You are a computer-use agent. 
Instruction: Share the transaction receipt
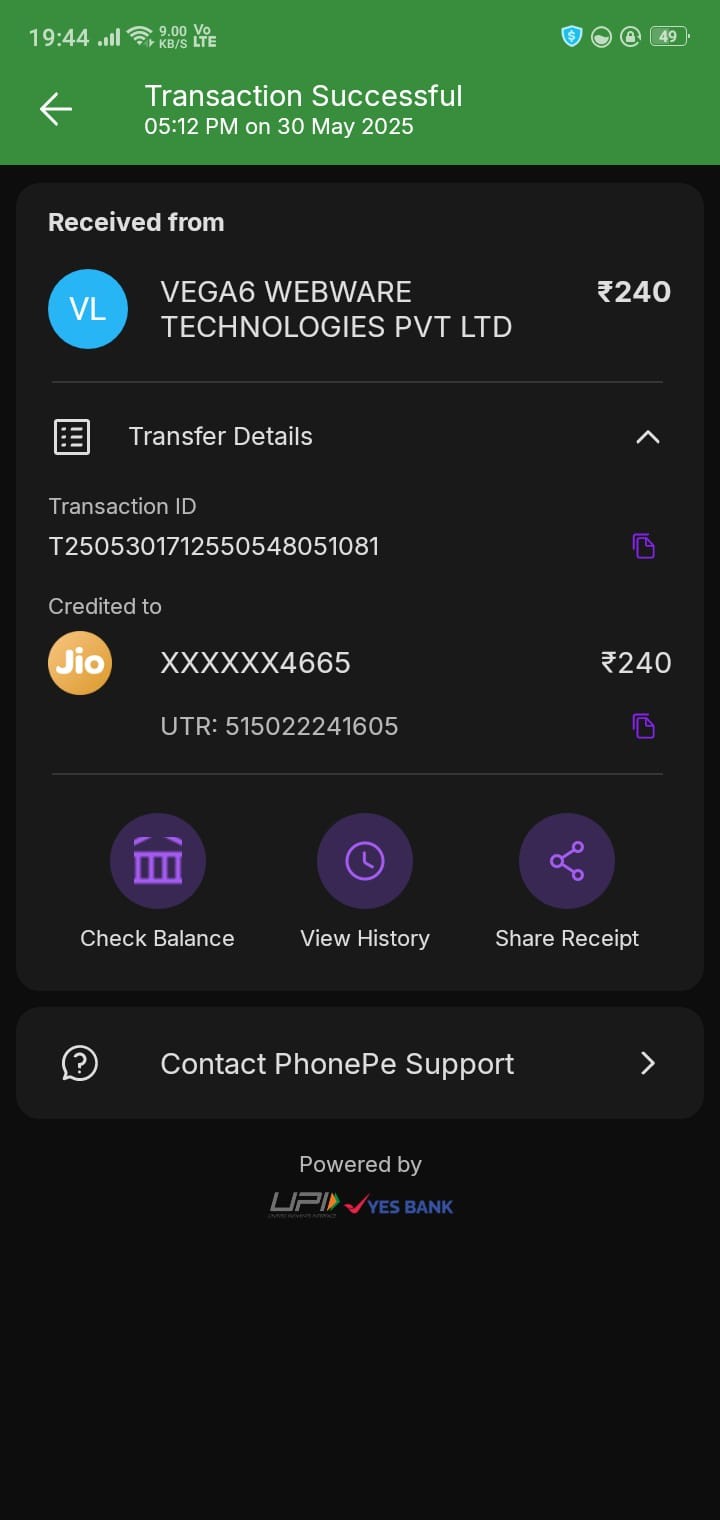(567, 862)
